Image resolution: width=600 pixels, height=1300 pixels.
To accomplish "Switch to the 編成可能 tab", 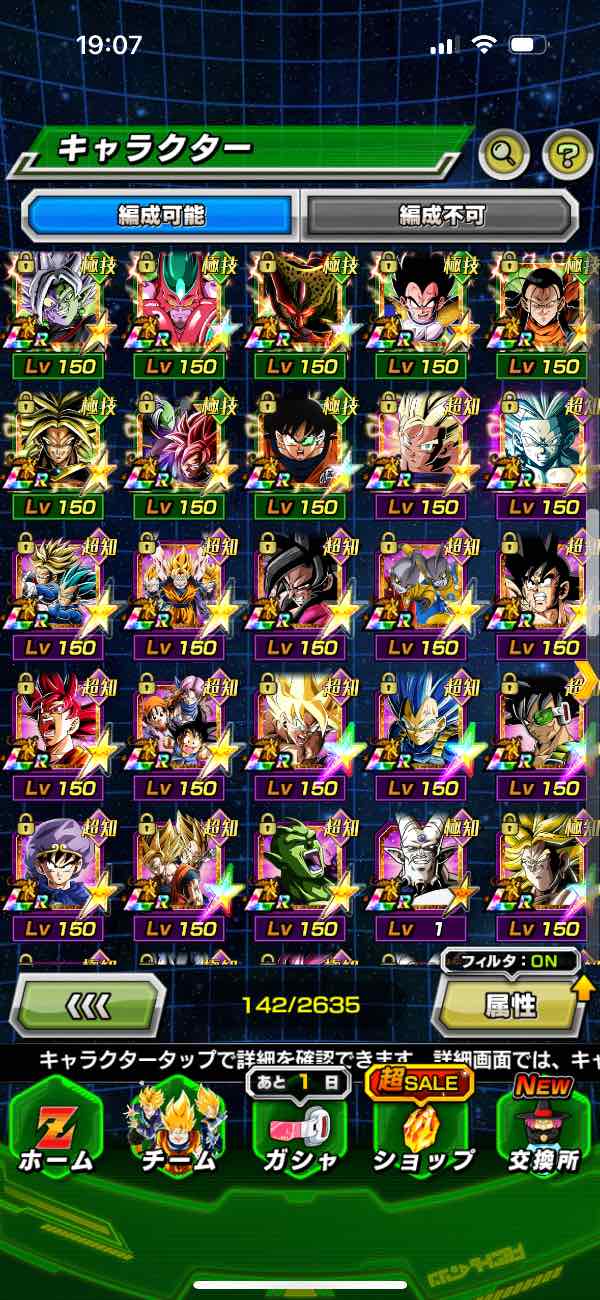I will (160, 214).
